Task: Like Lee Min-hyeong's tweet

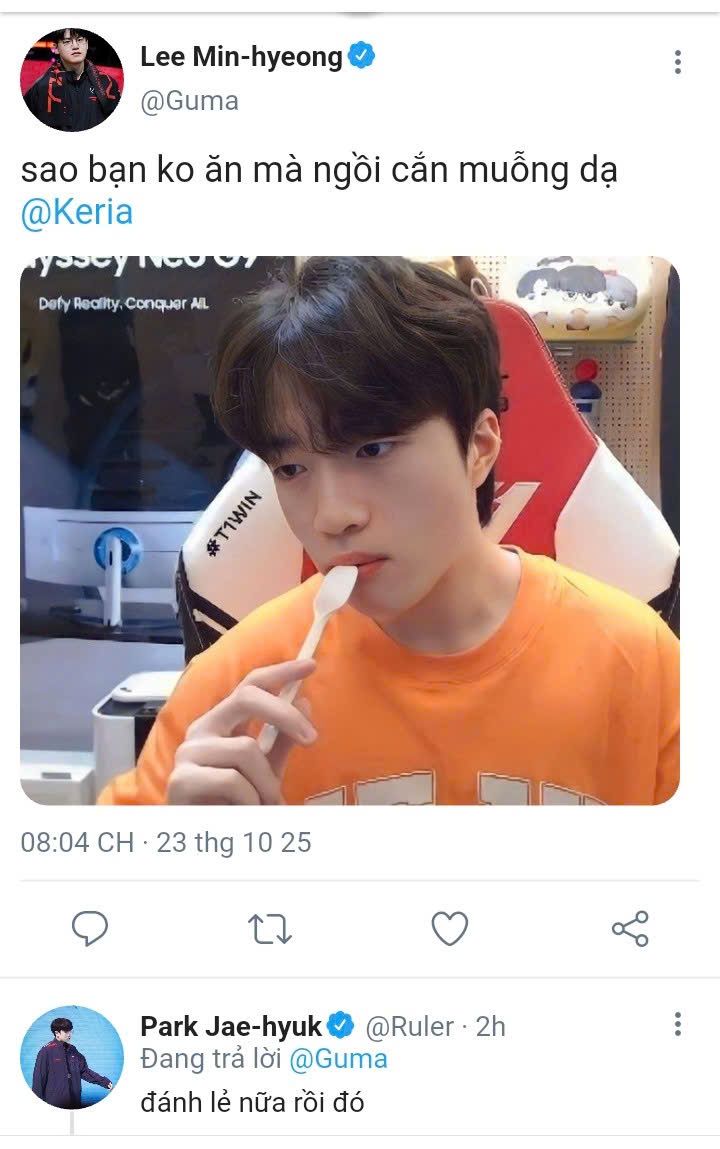Action: [x=449, y=929]
